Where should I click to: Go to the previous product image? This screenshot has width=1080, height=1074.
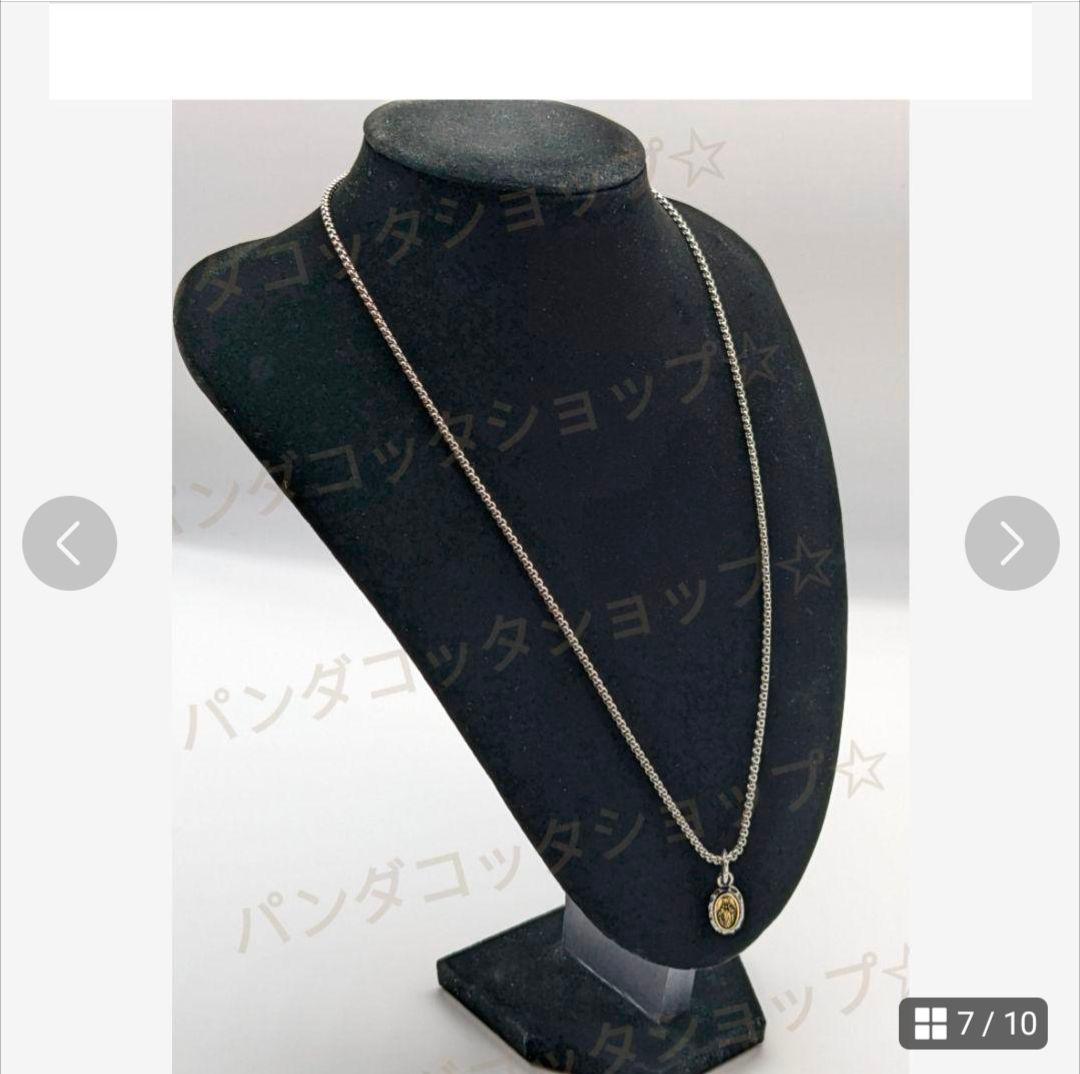click(x=69, y=543)
